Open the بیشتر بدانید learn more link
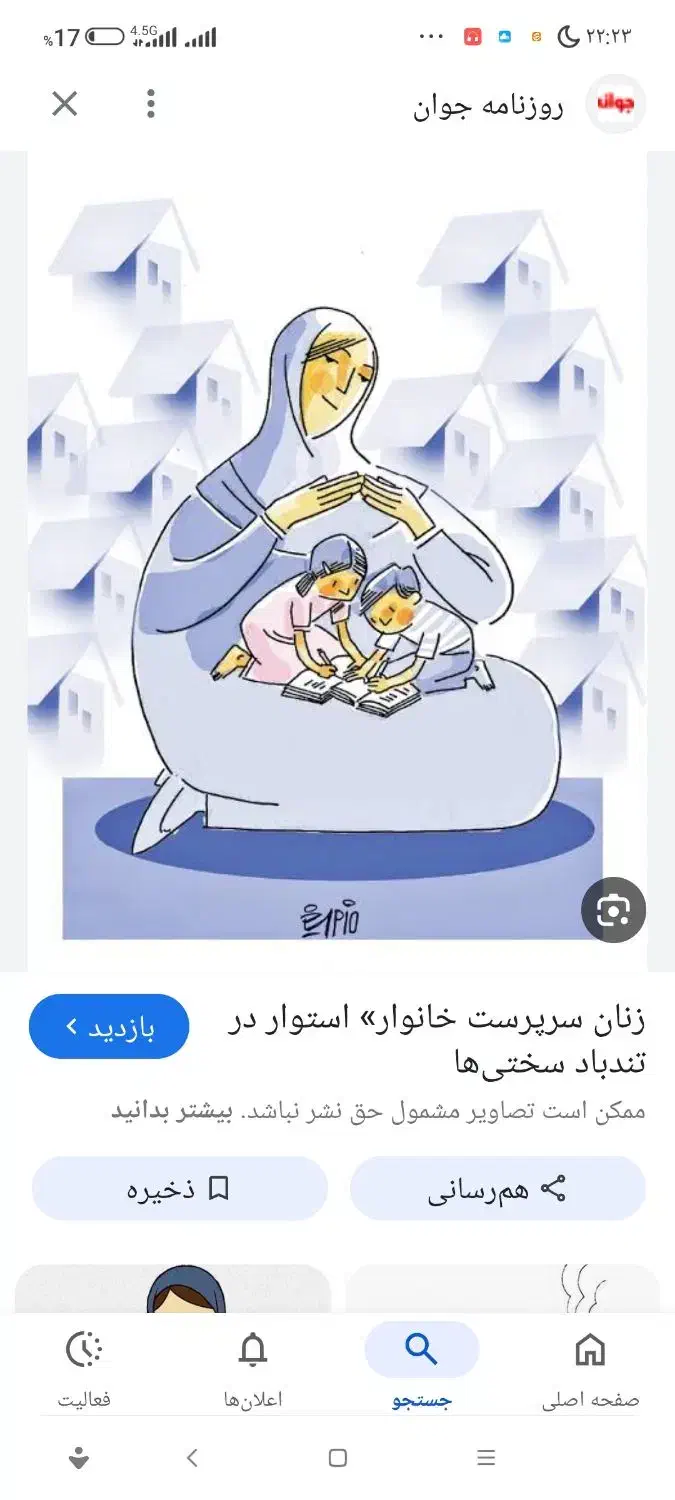This screenshot has height=1500, width=675. click(x=171, y=1112)
